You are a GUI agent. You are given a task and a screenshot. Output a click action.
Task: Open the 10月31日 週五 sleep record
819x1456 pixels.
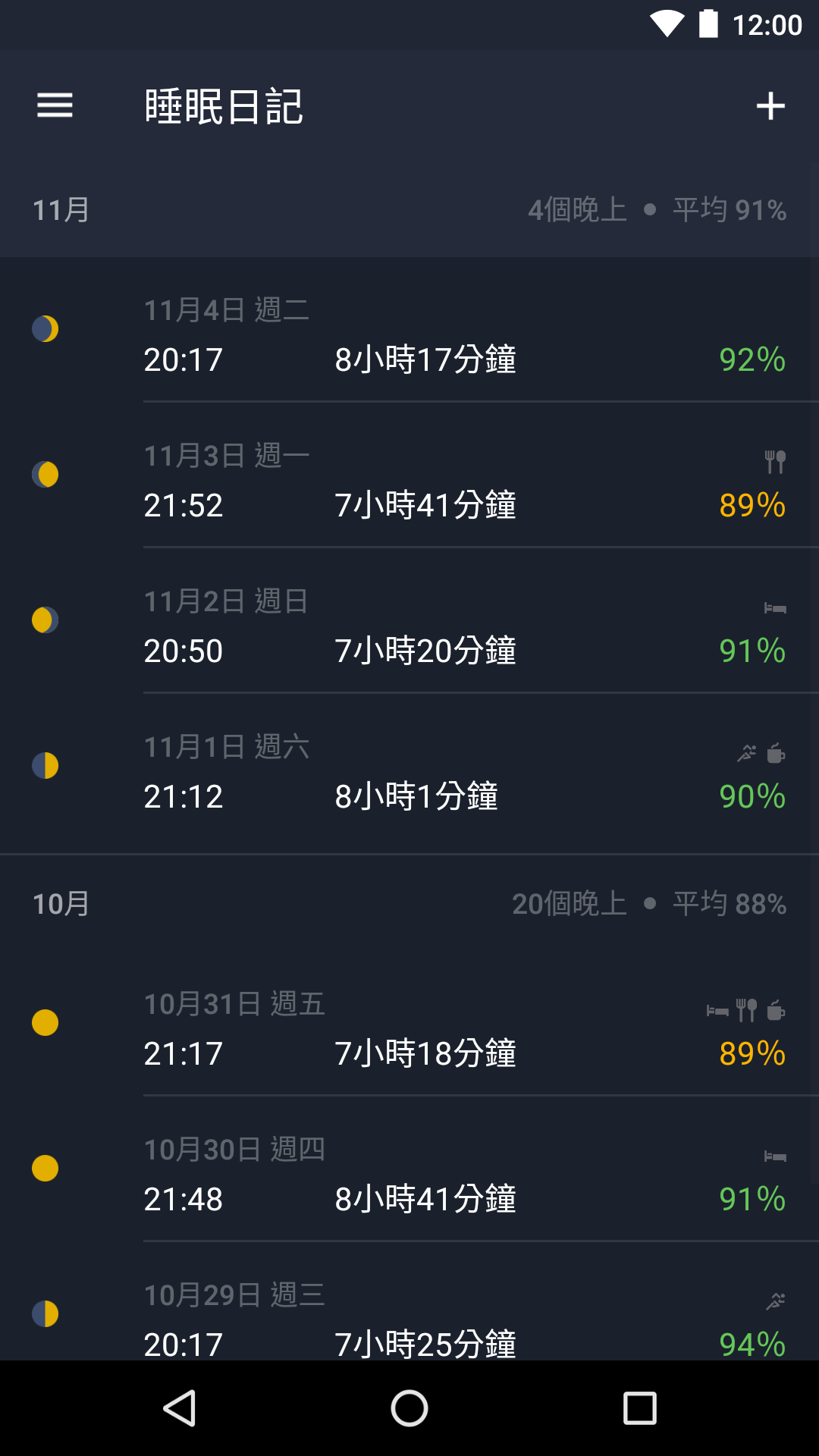click(x=409, y=1023)
